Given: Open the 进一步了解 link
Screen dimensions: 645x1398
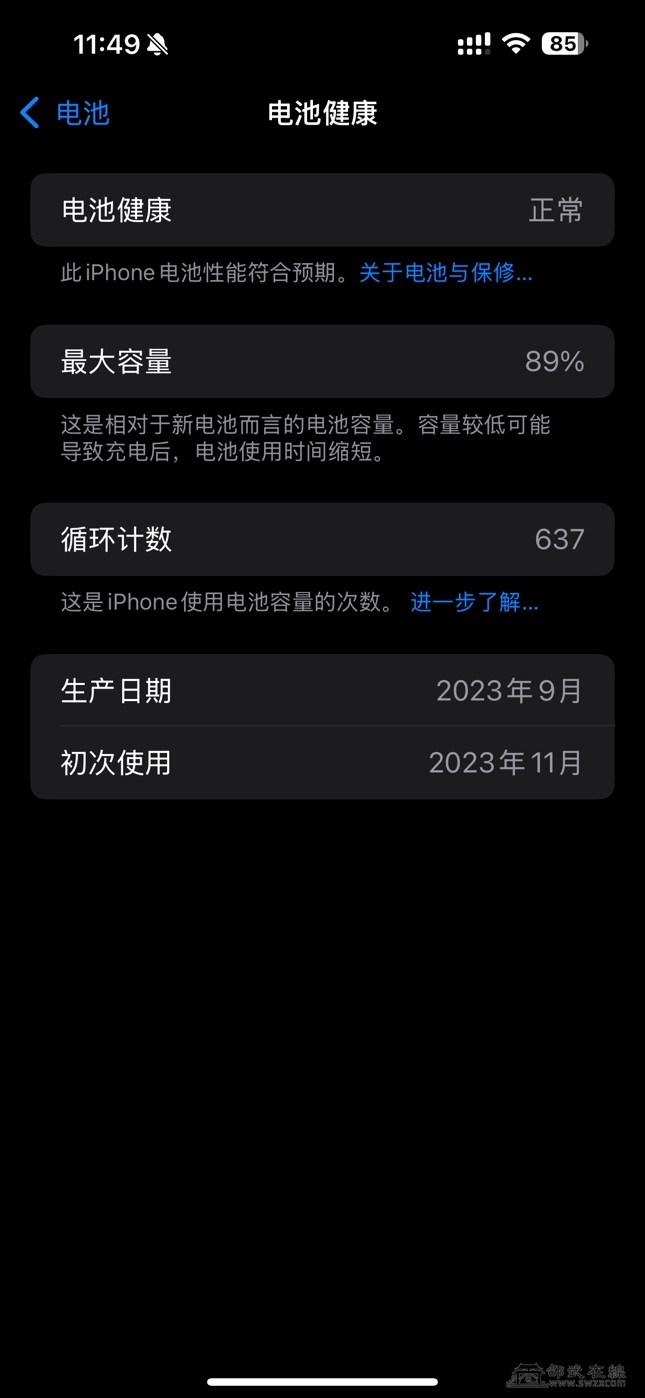Looking at the screenshot, I should click(474, 602).
